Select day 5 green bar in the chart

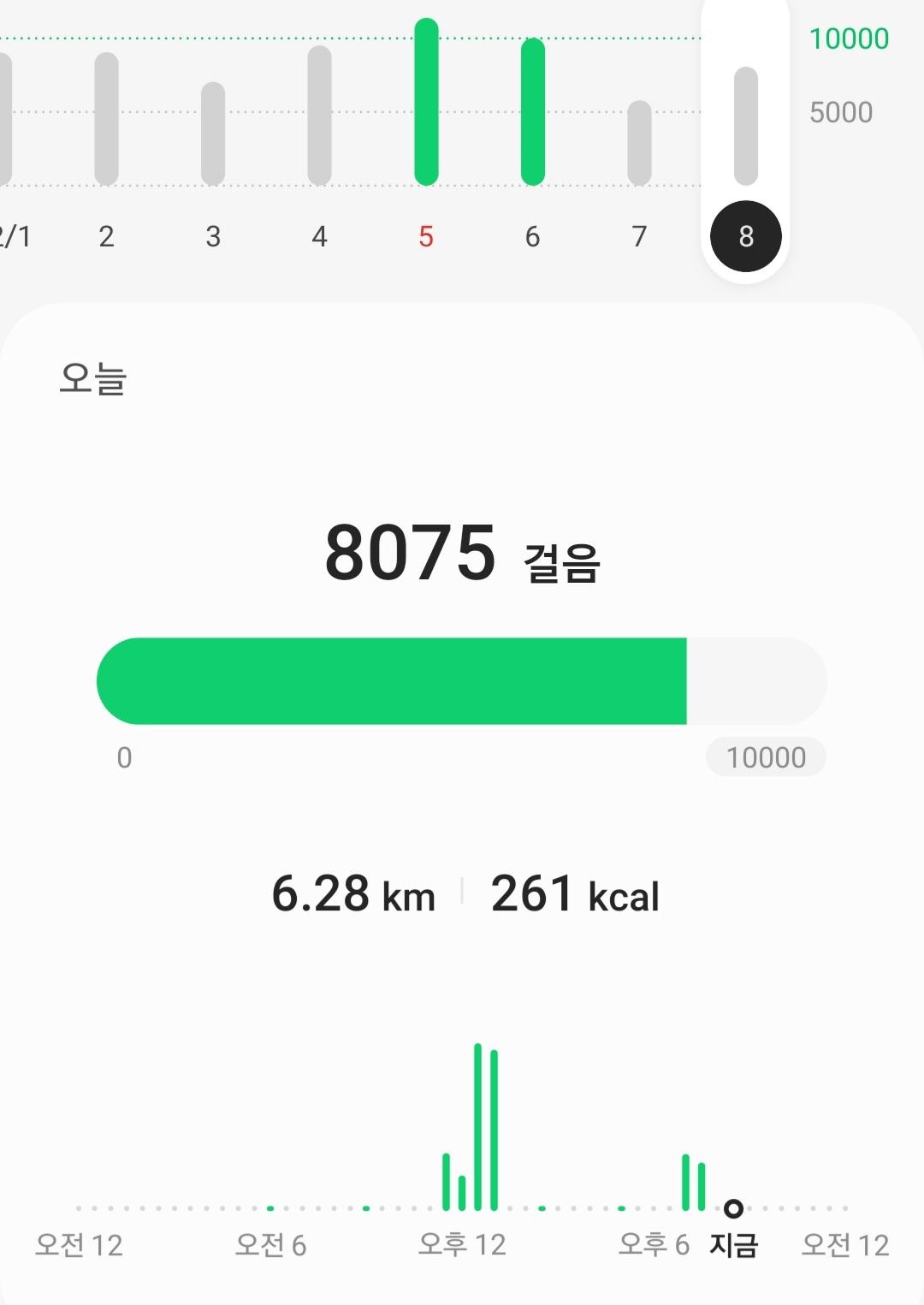(x=426, y=101)
